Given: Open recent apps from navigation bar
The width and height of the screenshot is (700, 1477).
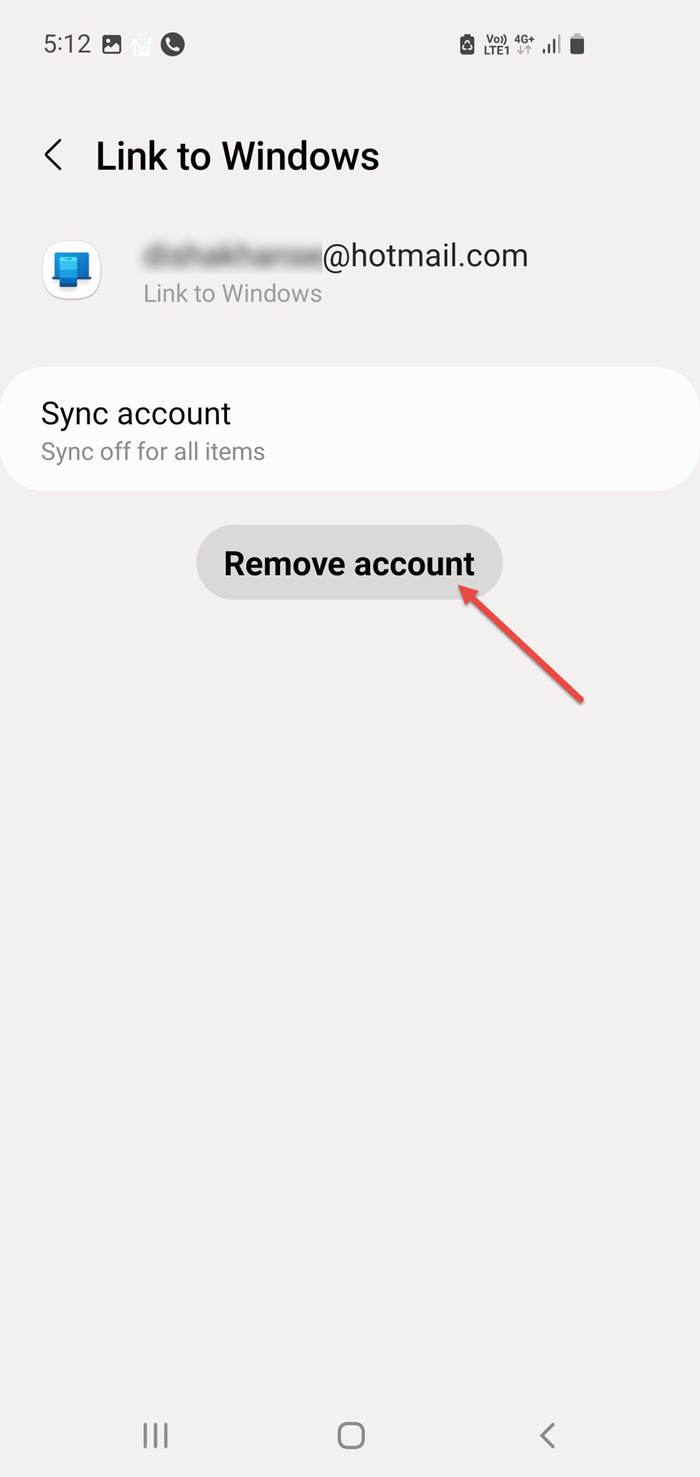Looking at the screenshot, I should pos(155,1436).
